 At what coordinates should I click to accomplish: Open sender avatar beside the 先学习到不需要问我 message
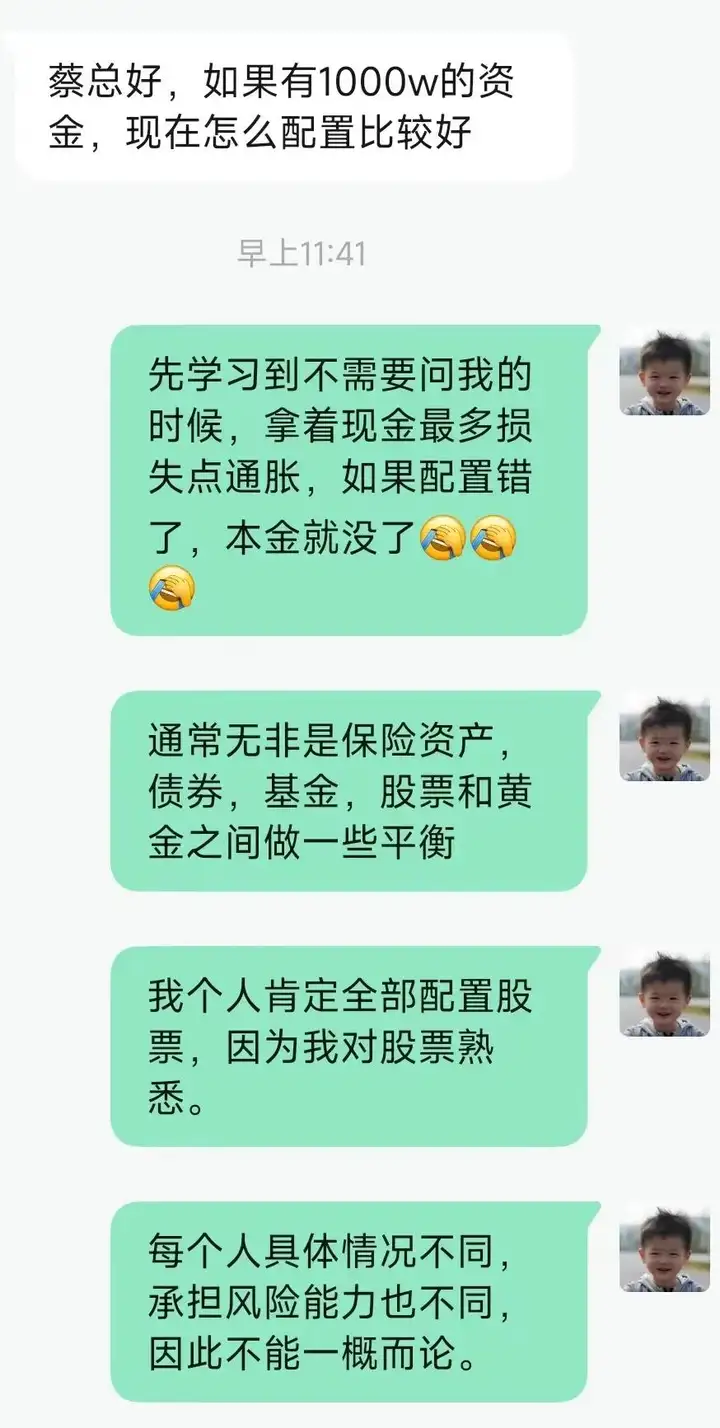tap(664, 371)
